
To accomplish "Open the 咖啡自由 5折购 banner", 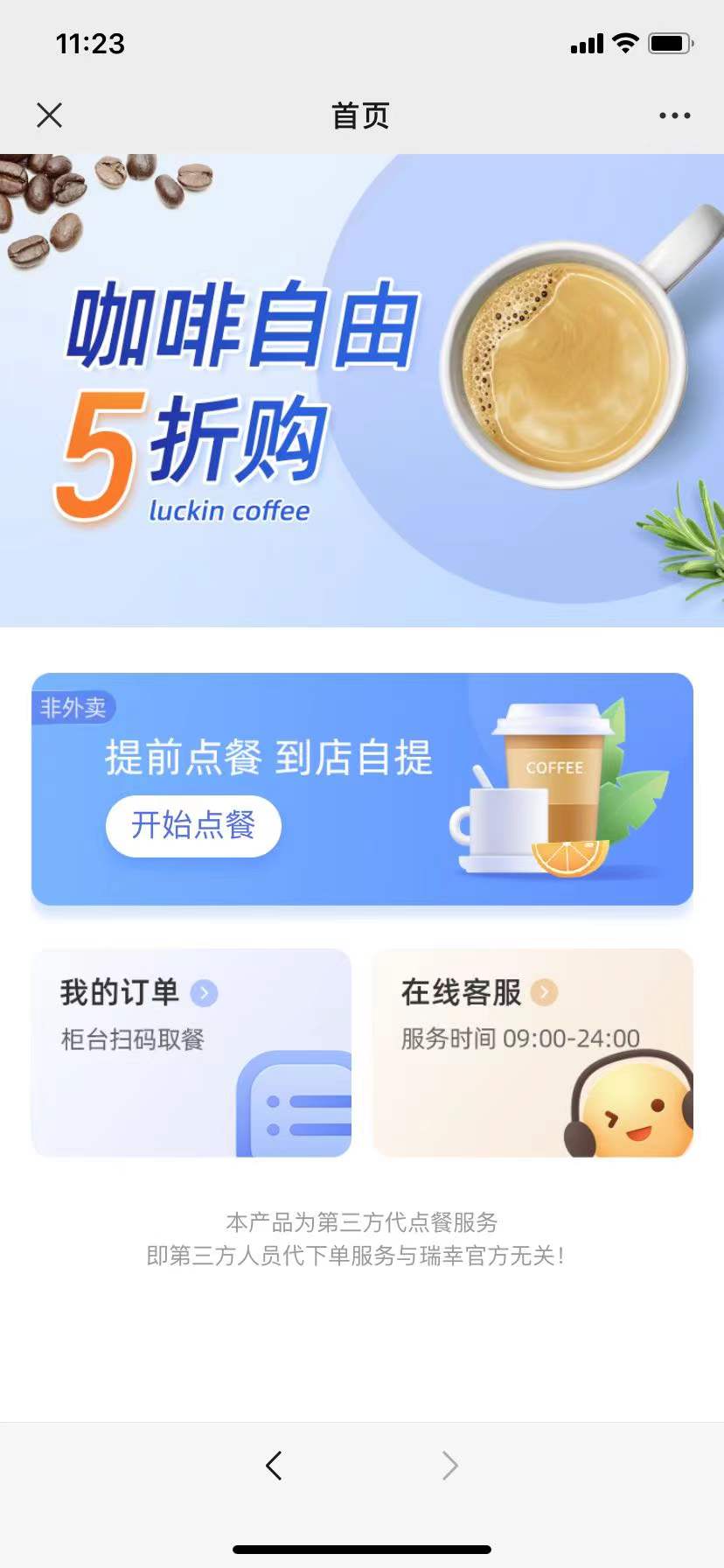I will (x=362, y=390).
